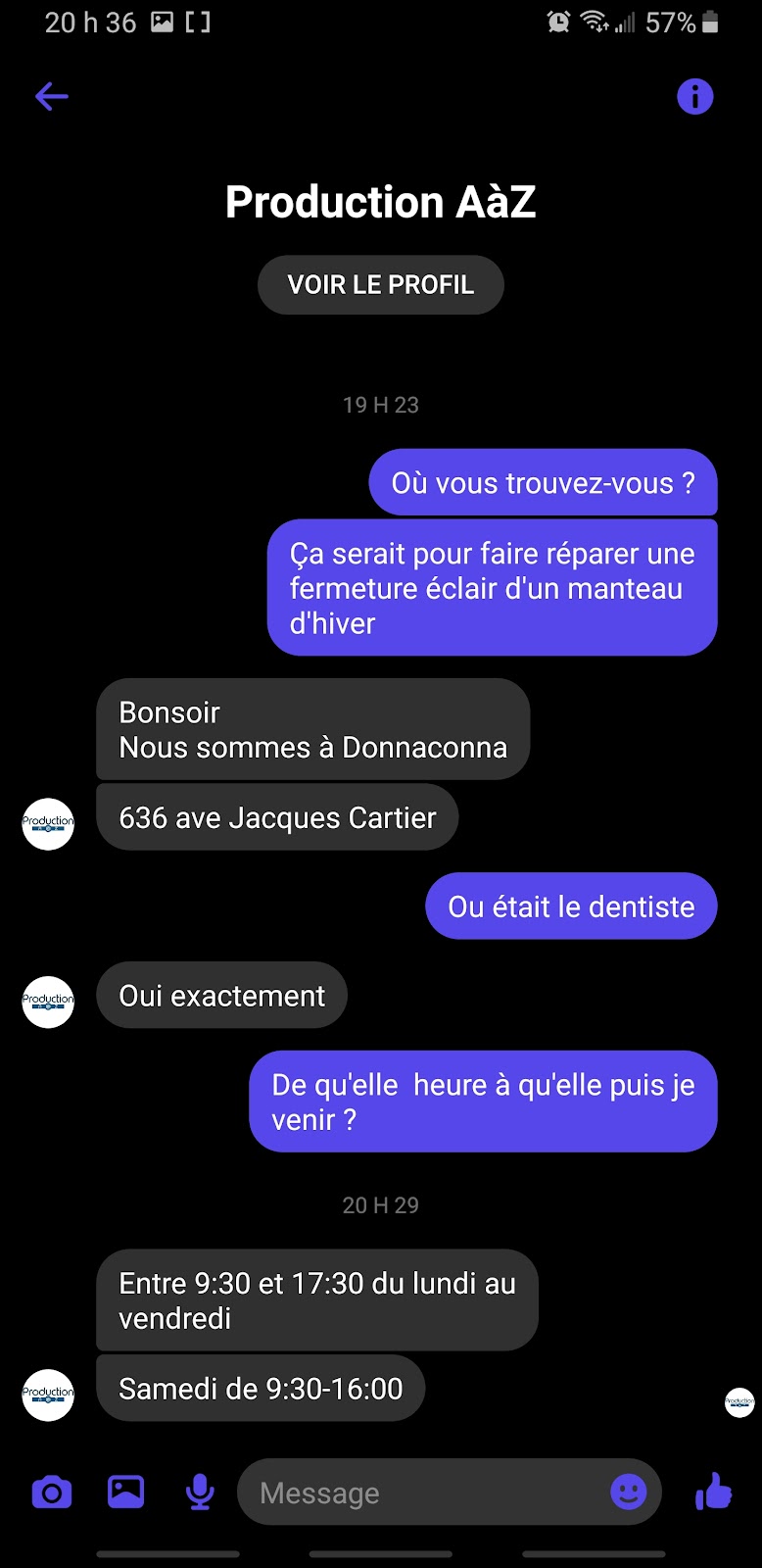Screen dimensions: 762x1568
Task: Open the camera to take a photo
Action: (x=52, y=1493)
